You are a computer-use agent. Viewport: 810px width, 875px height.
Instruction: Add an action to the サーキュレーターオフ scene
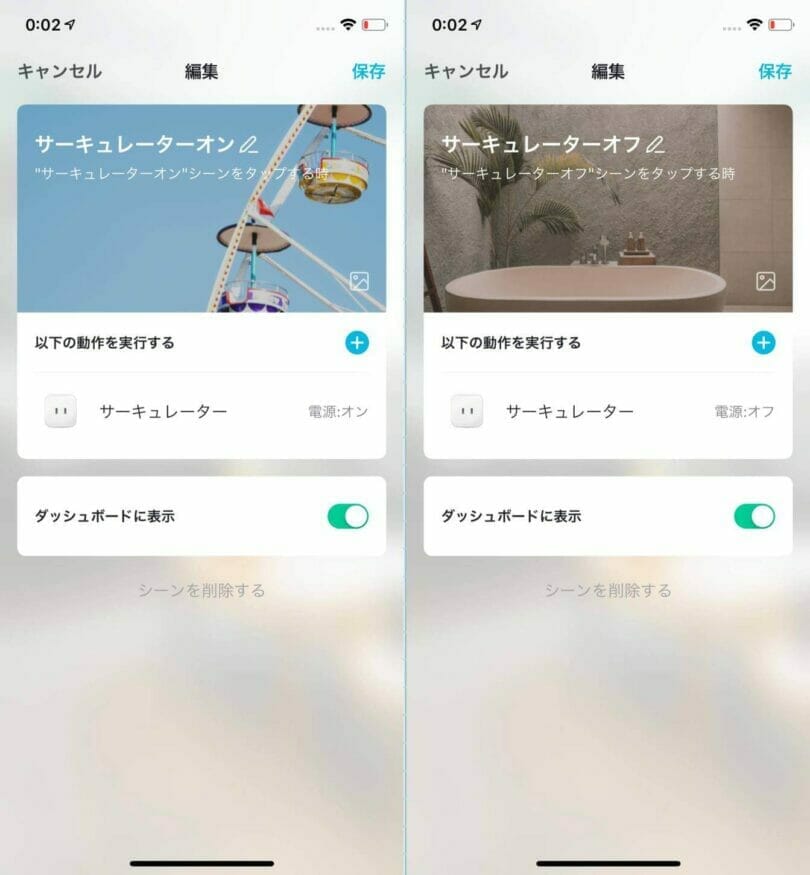click(x=763, y=343)
